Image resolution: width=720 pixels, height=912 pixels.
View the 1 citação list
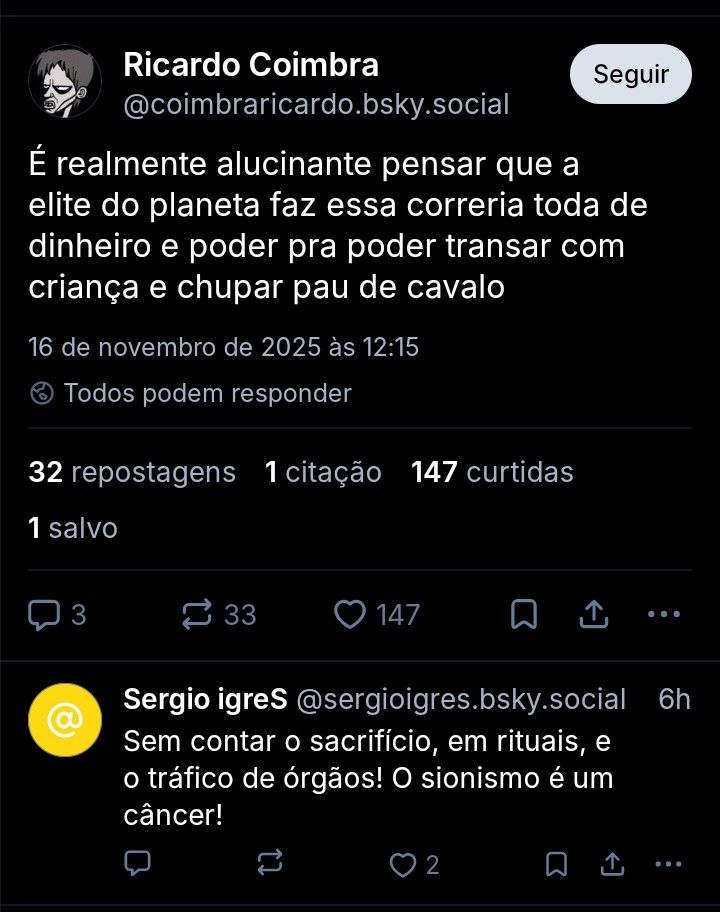coord(323,472)
